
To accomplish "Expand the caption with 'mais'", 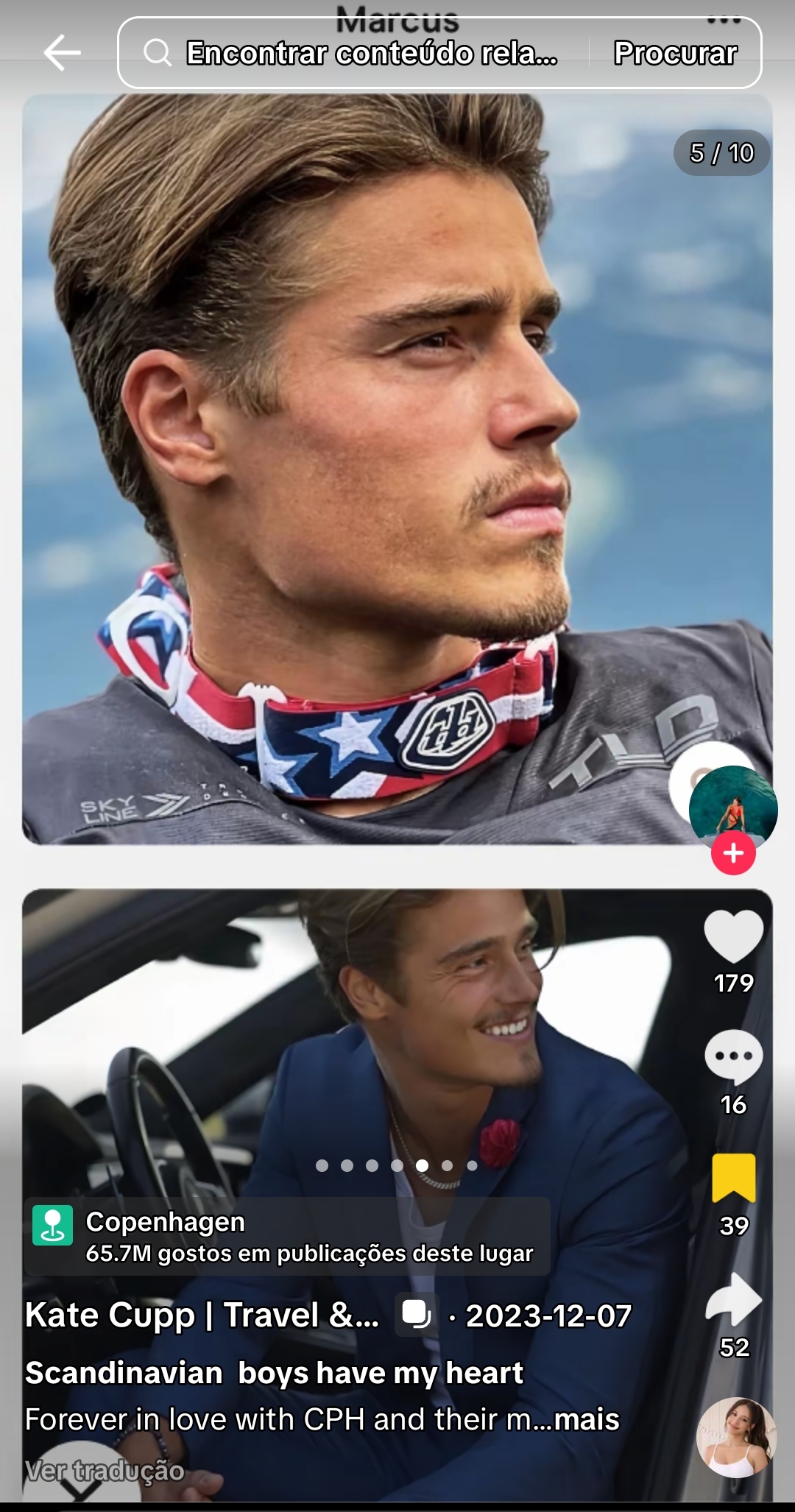I will 587,1419.
